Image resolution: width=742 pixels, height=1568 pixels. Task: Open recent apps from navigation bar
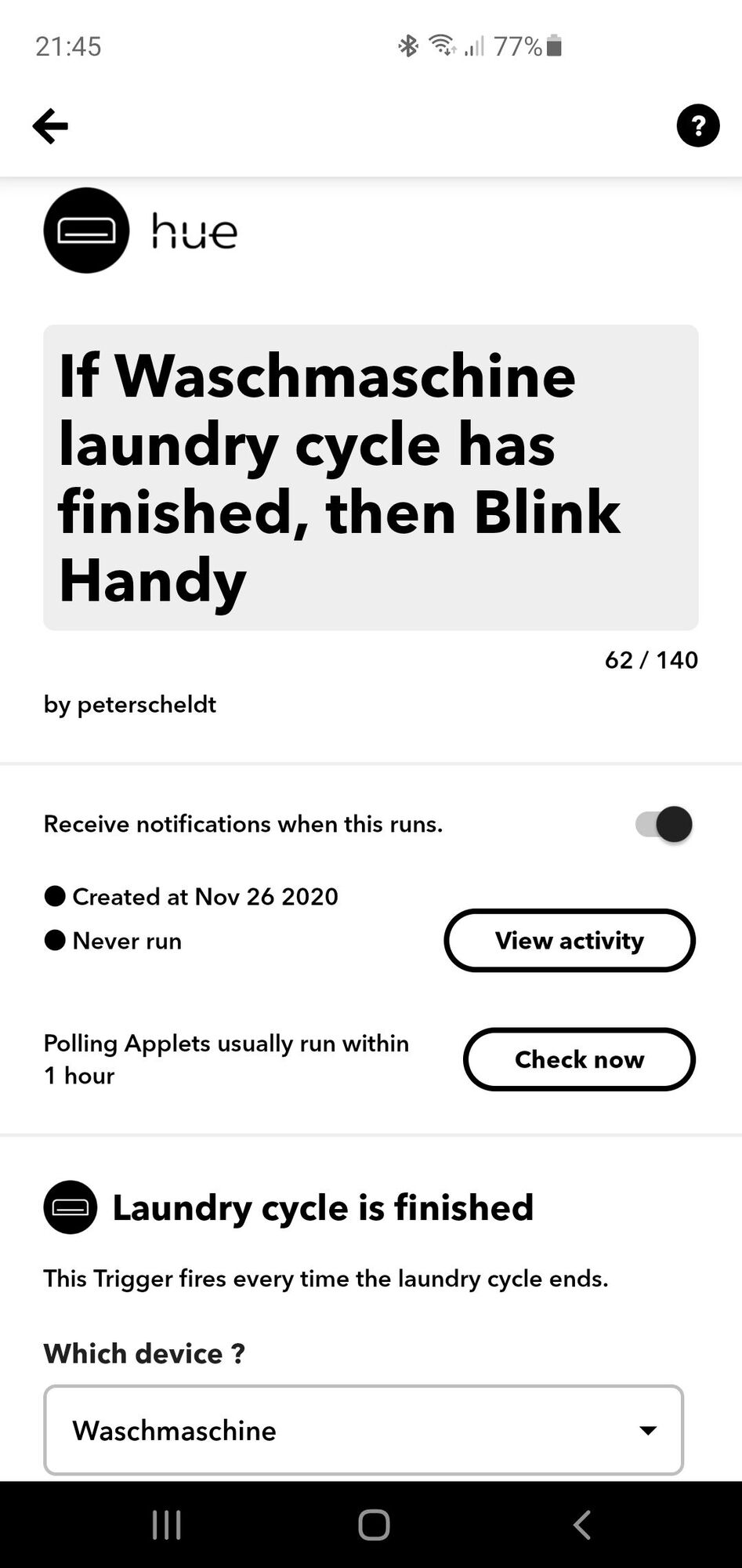click(166, 1525)
